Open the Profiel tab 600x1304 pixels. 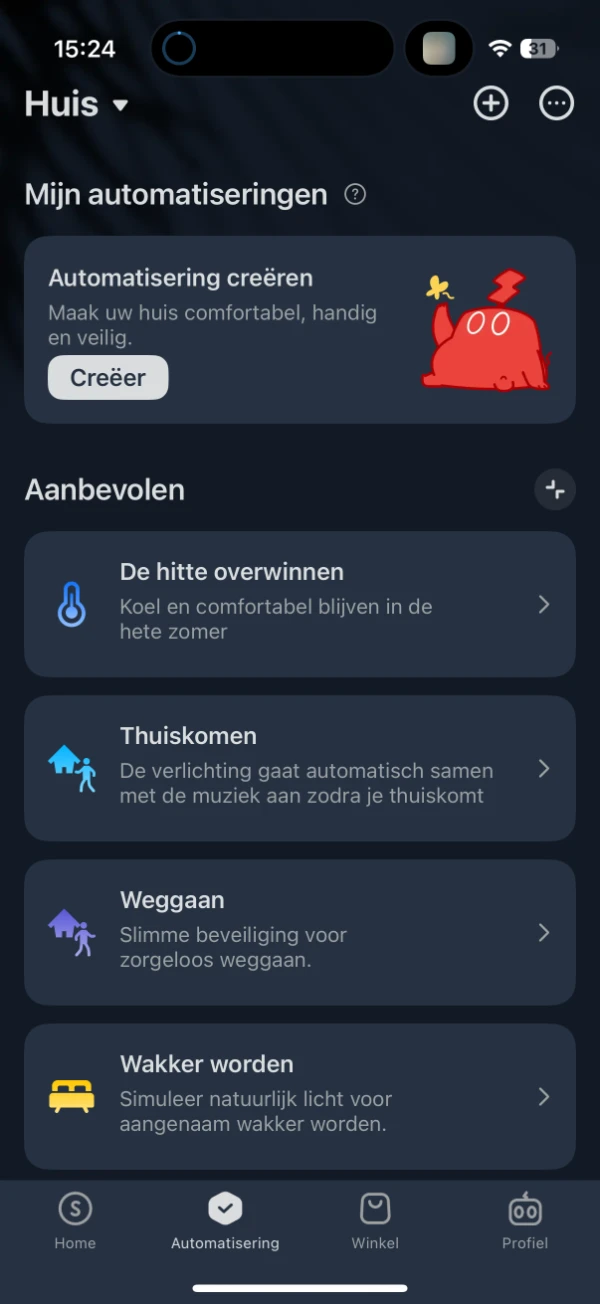click(525, 1222)
